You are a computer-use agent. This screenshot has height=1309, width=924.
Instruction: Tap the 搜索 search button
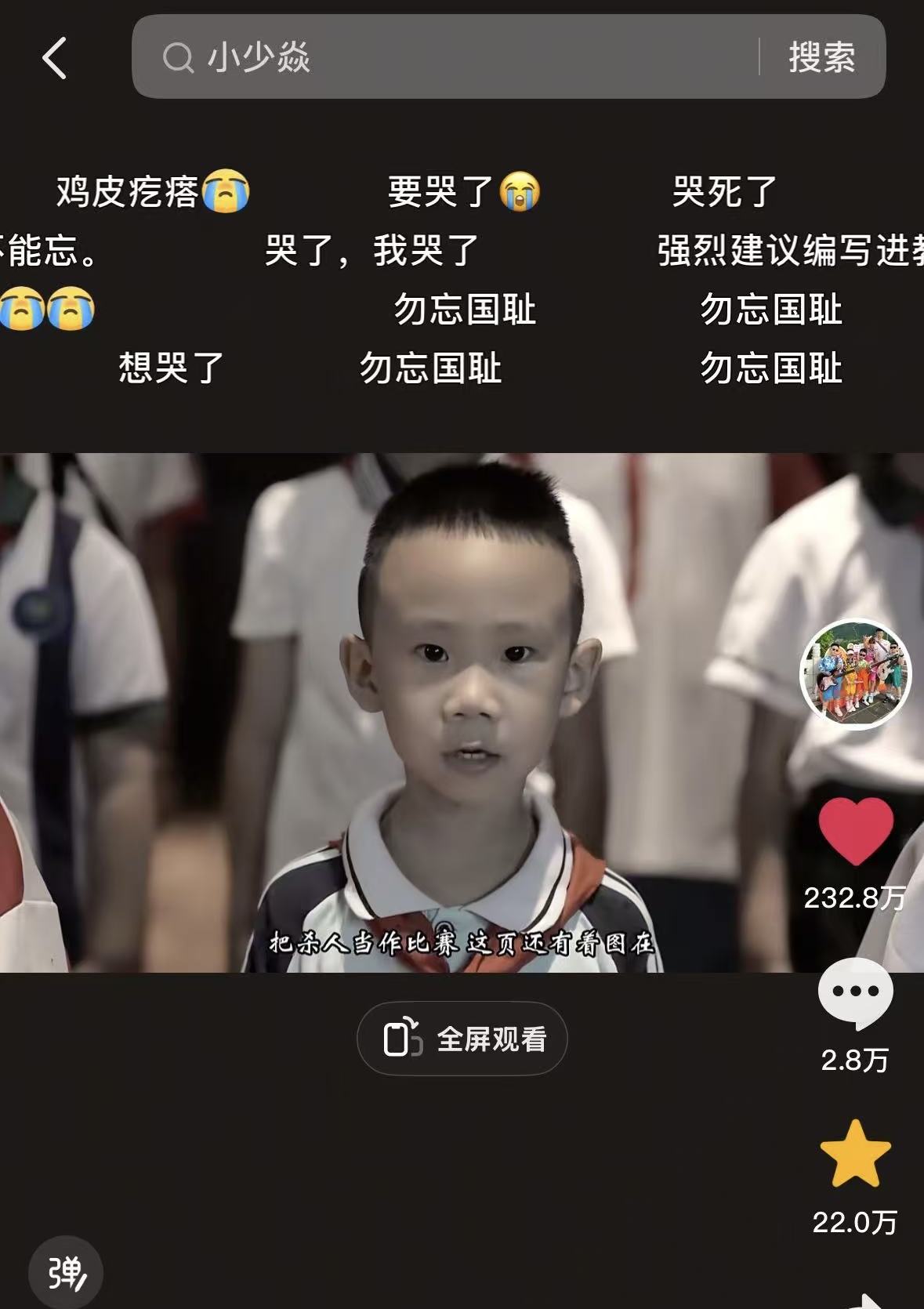tap(821, 57)
